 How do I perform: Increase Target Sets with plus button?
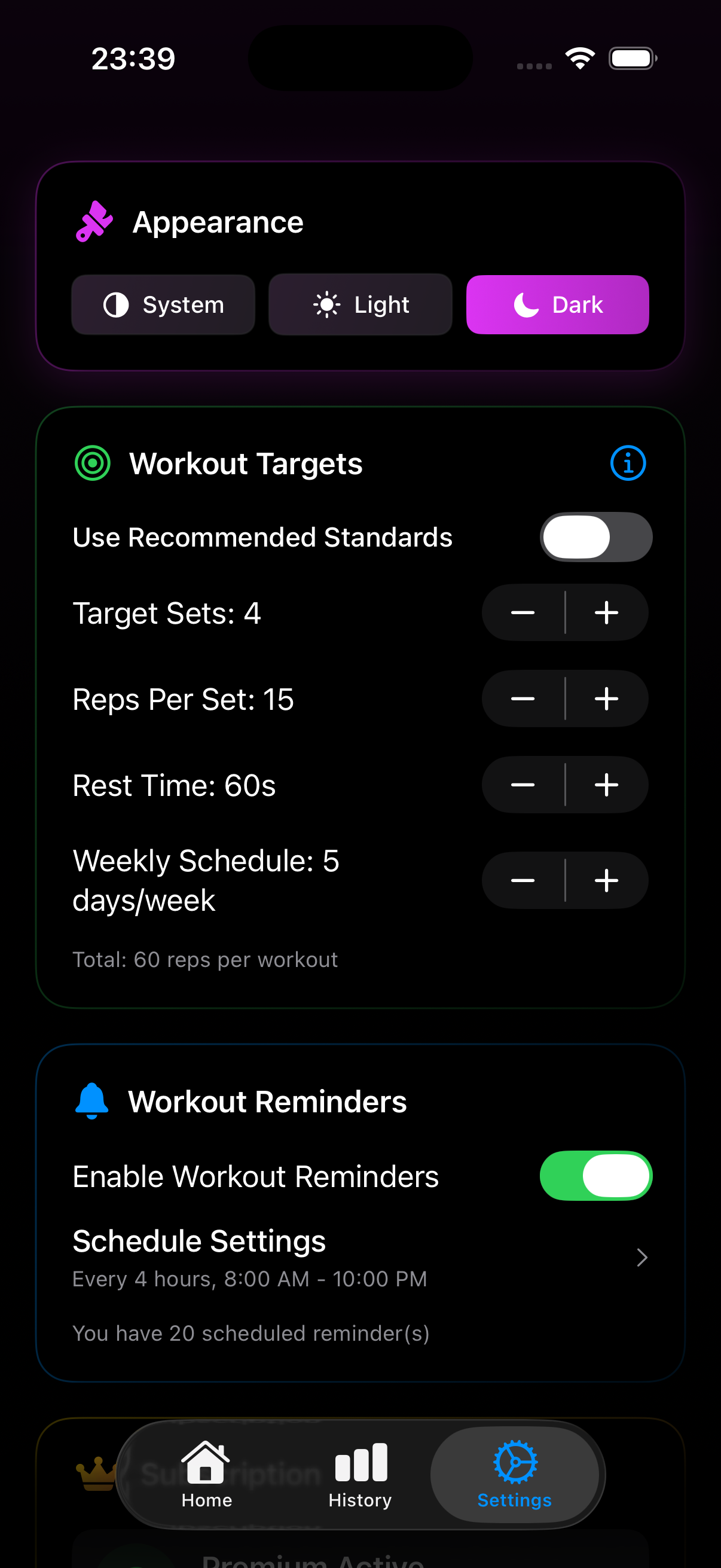click(x=606, y=613)
